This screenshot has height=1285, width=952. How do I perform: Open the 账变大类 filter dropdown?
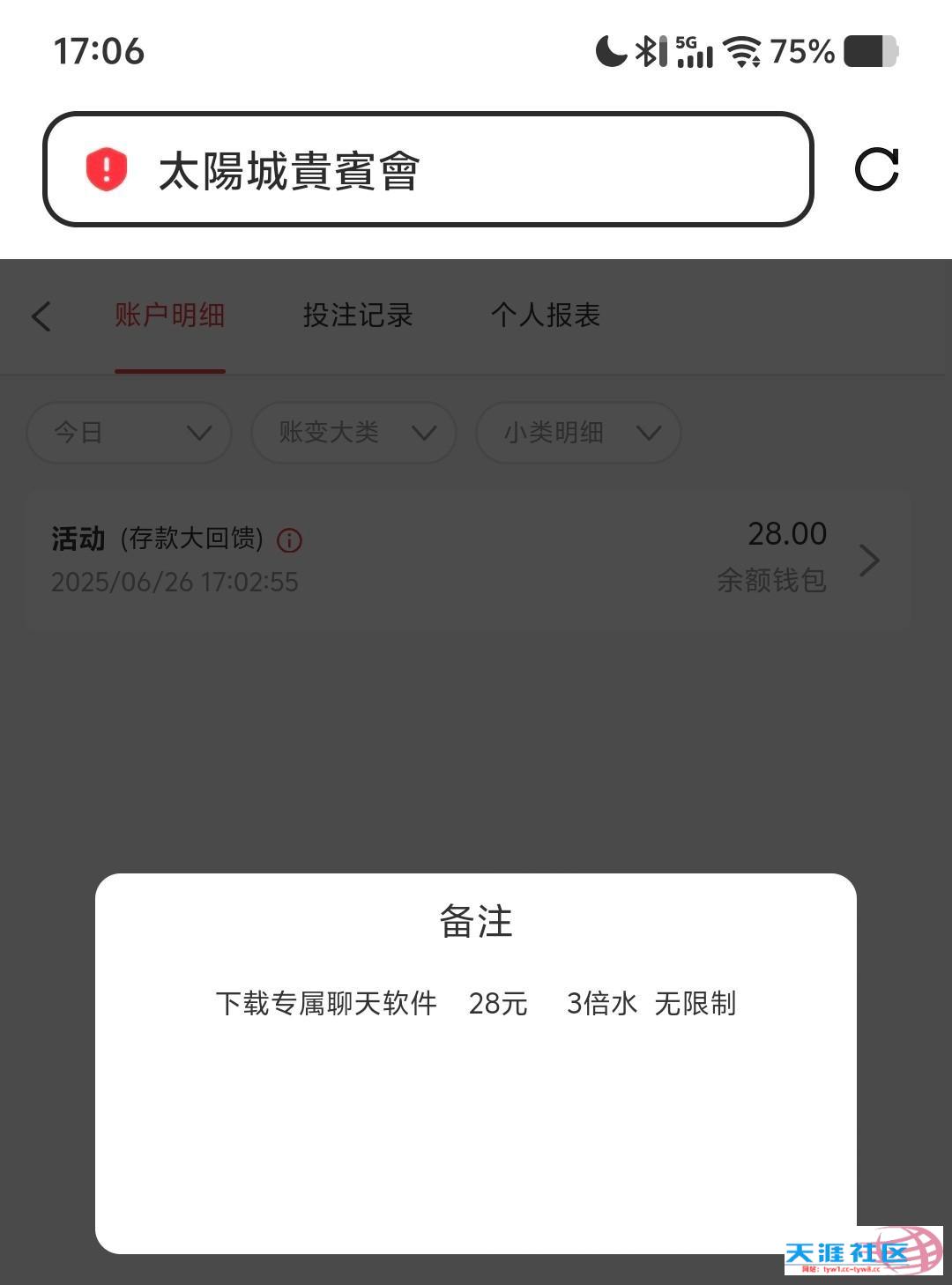pyautogui.click(x=353, y=433)
